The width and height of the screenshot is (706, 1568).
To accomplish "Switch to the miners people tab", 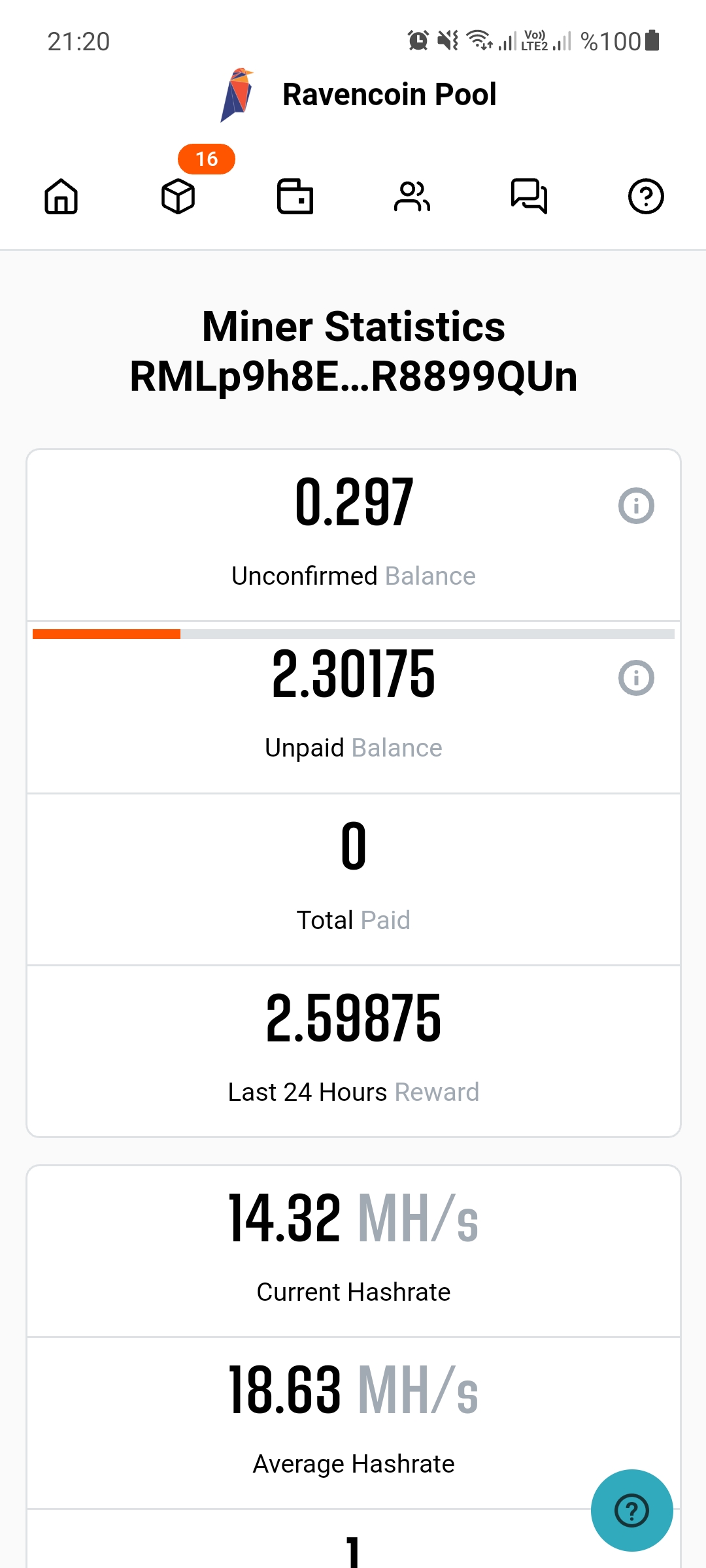I will point(412,196).
